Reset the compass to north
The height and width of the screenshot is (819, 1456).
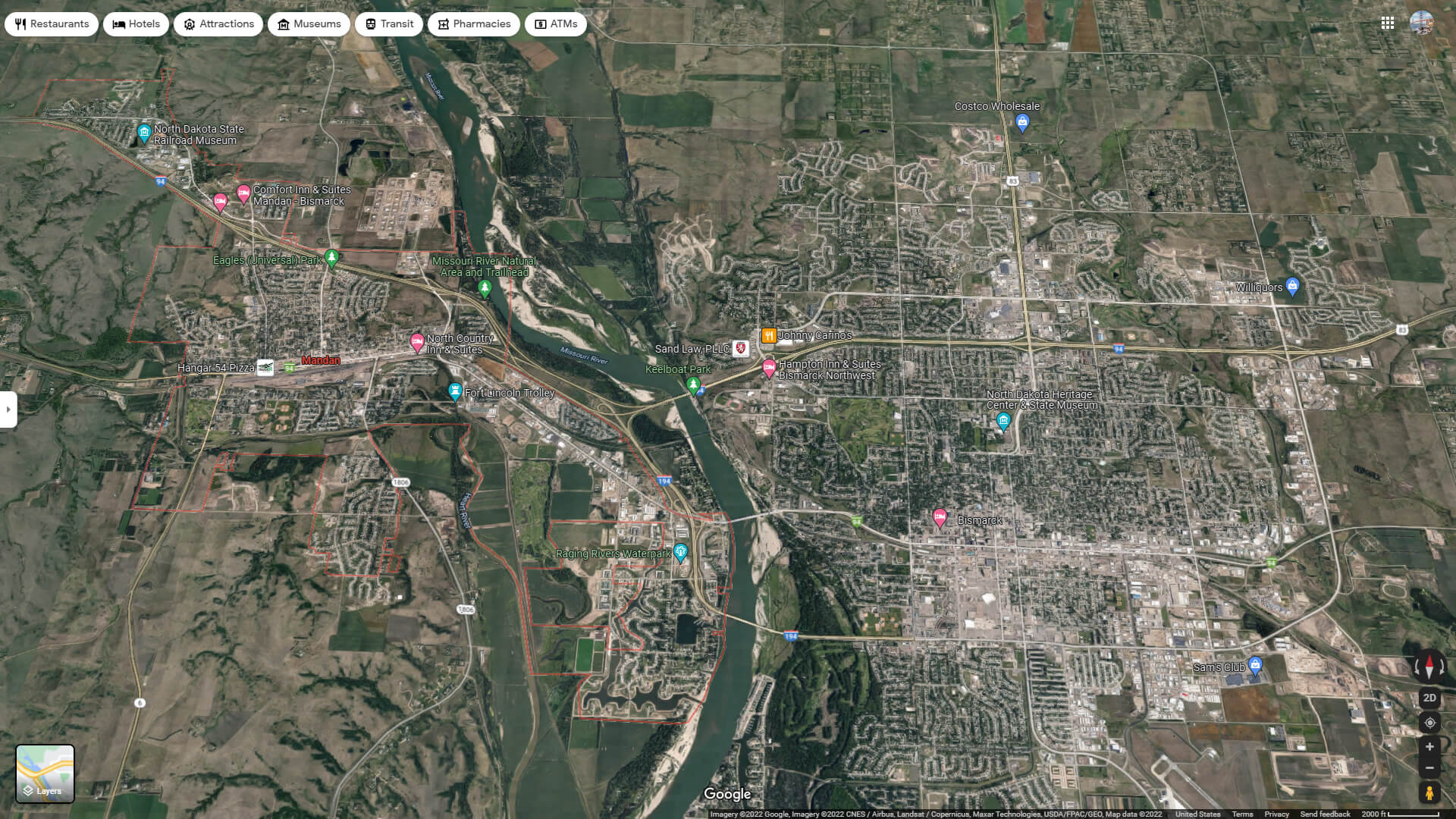coord(1429,667)
